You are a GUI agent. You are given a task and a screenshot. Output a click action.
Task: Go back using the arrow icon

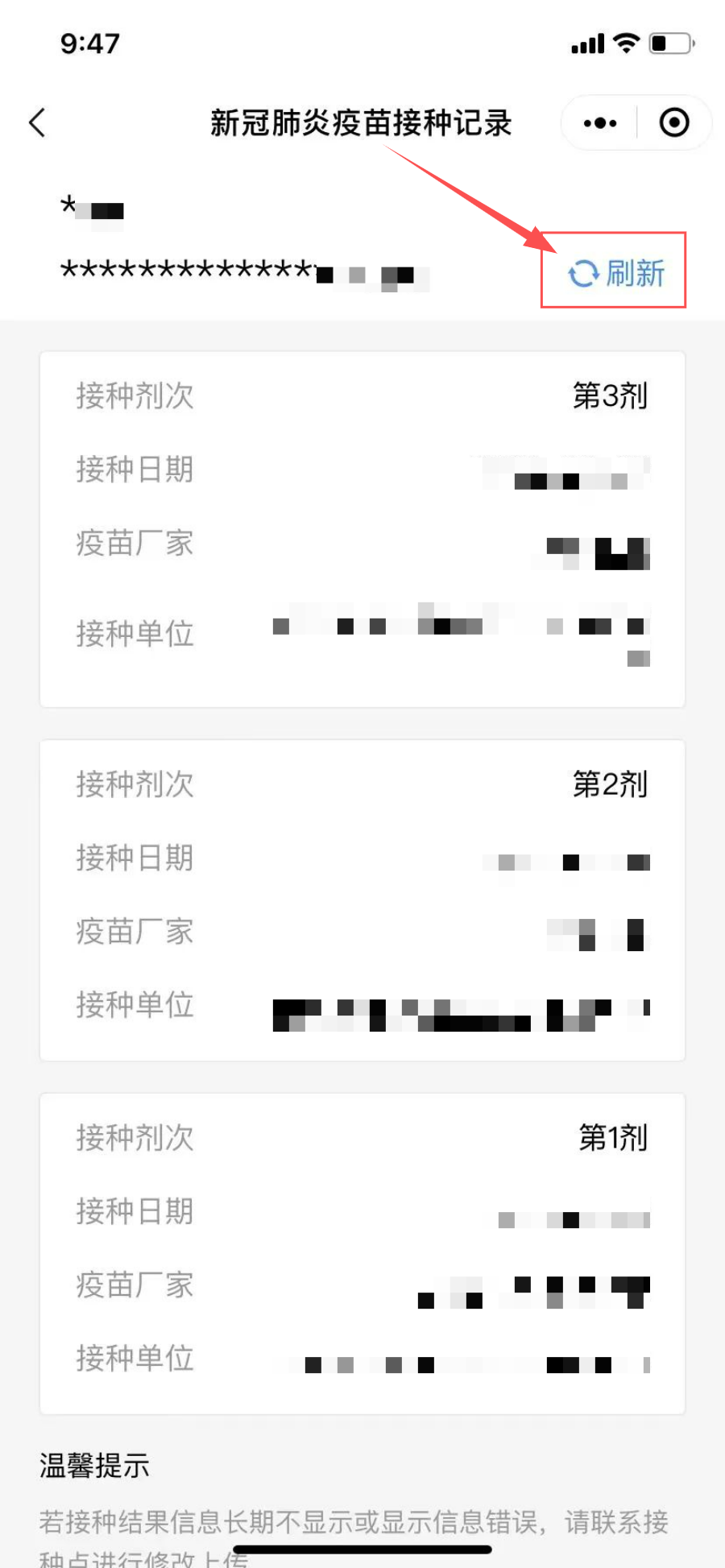[x=37, y=122]
